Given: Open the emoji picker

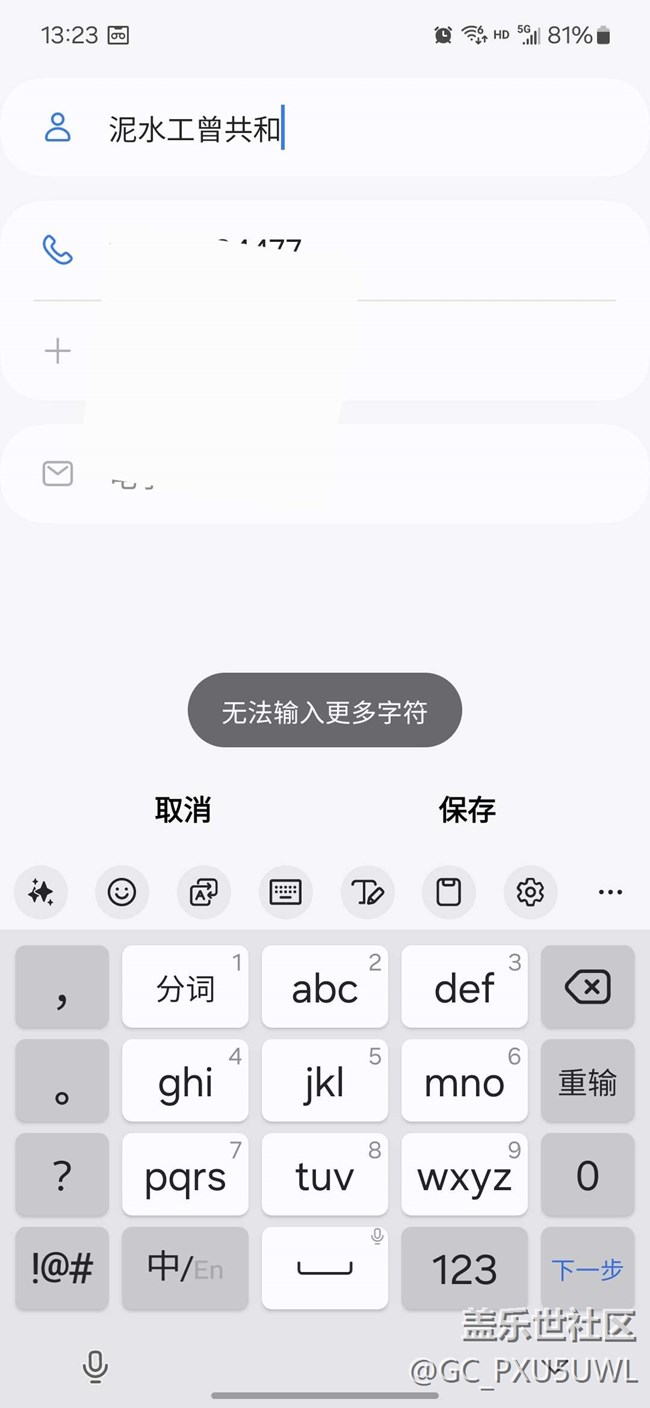Looking at the screenshot, I should (122, 892).
